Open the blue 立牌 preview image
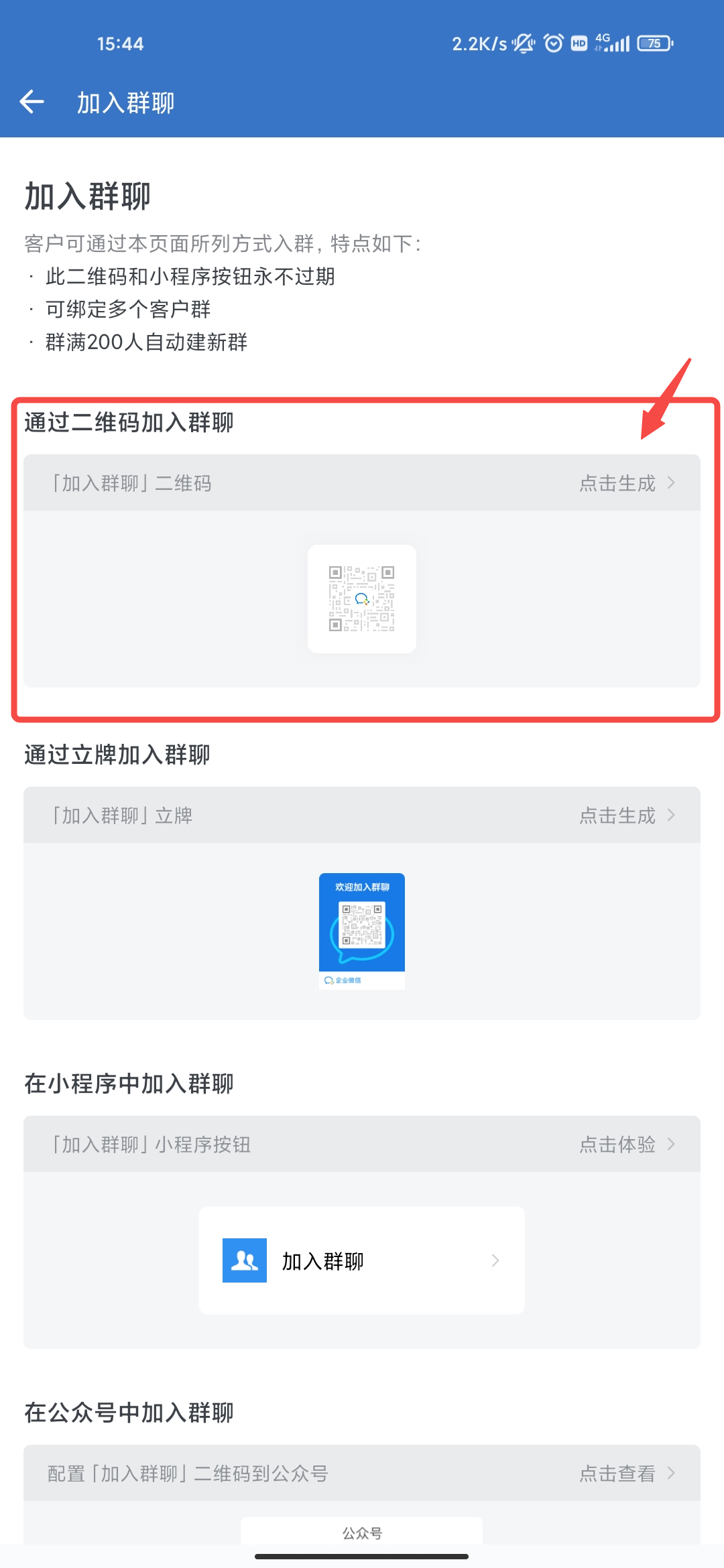The height and width of the screenshot is (1568, 724). (x=362, y=930)
